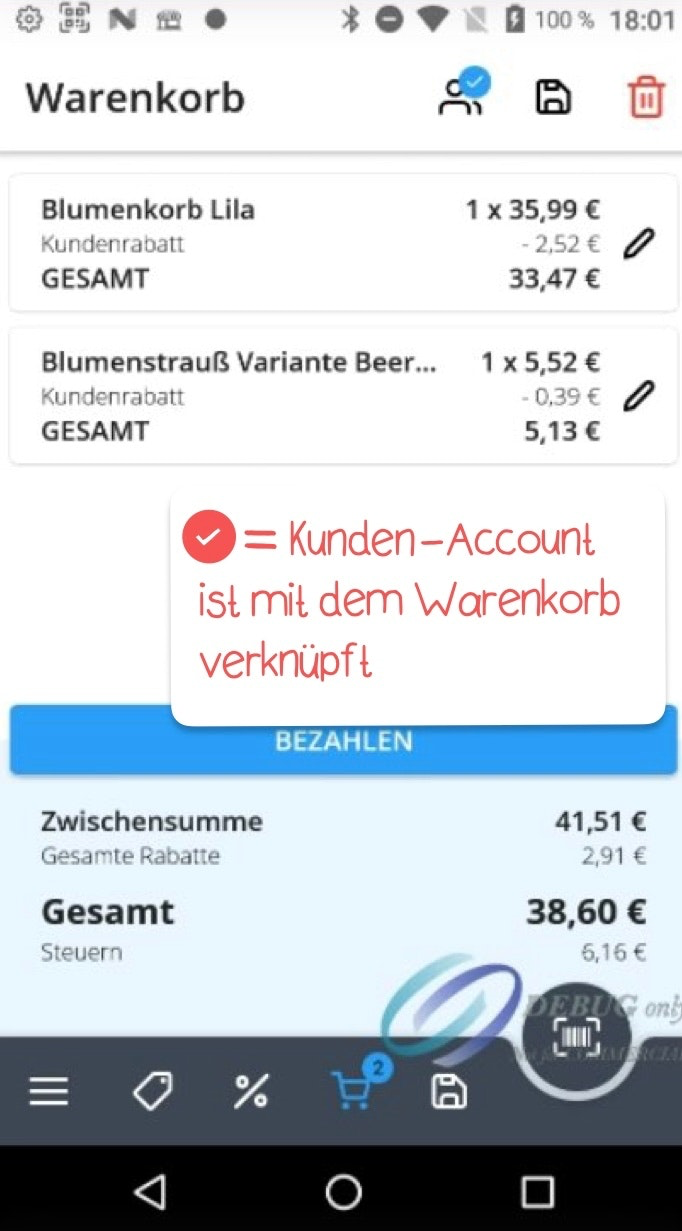
Task: Delete the cart with the red trash icon
Action: tap(645, 98)
